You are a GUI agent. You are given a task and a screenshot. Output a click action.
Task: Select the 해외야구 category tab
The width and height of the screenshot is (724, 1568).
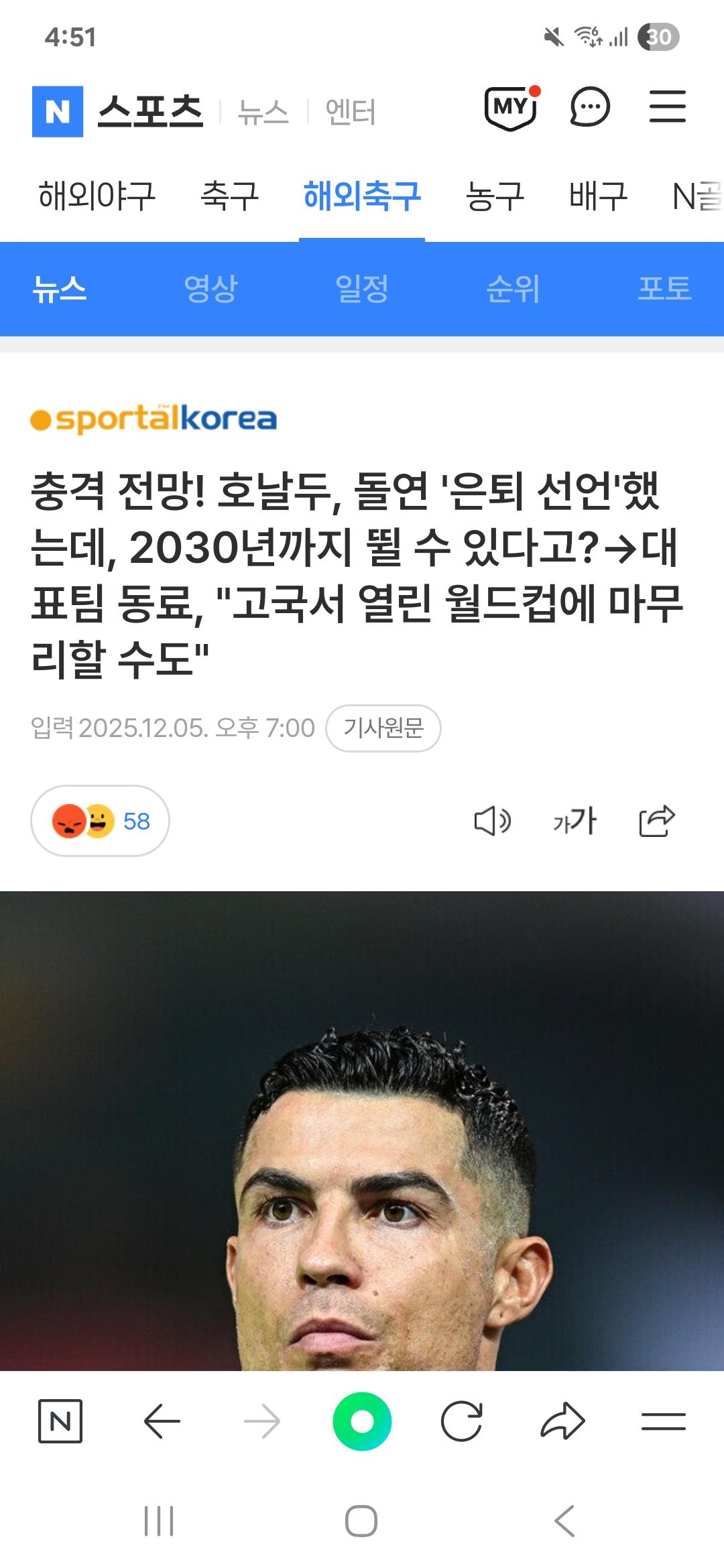tap(97, 196)
